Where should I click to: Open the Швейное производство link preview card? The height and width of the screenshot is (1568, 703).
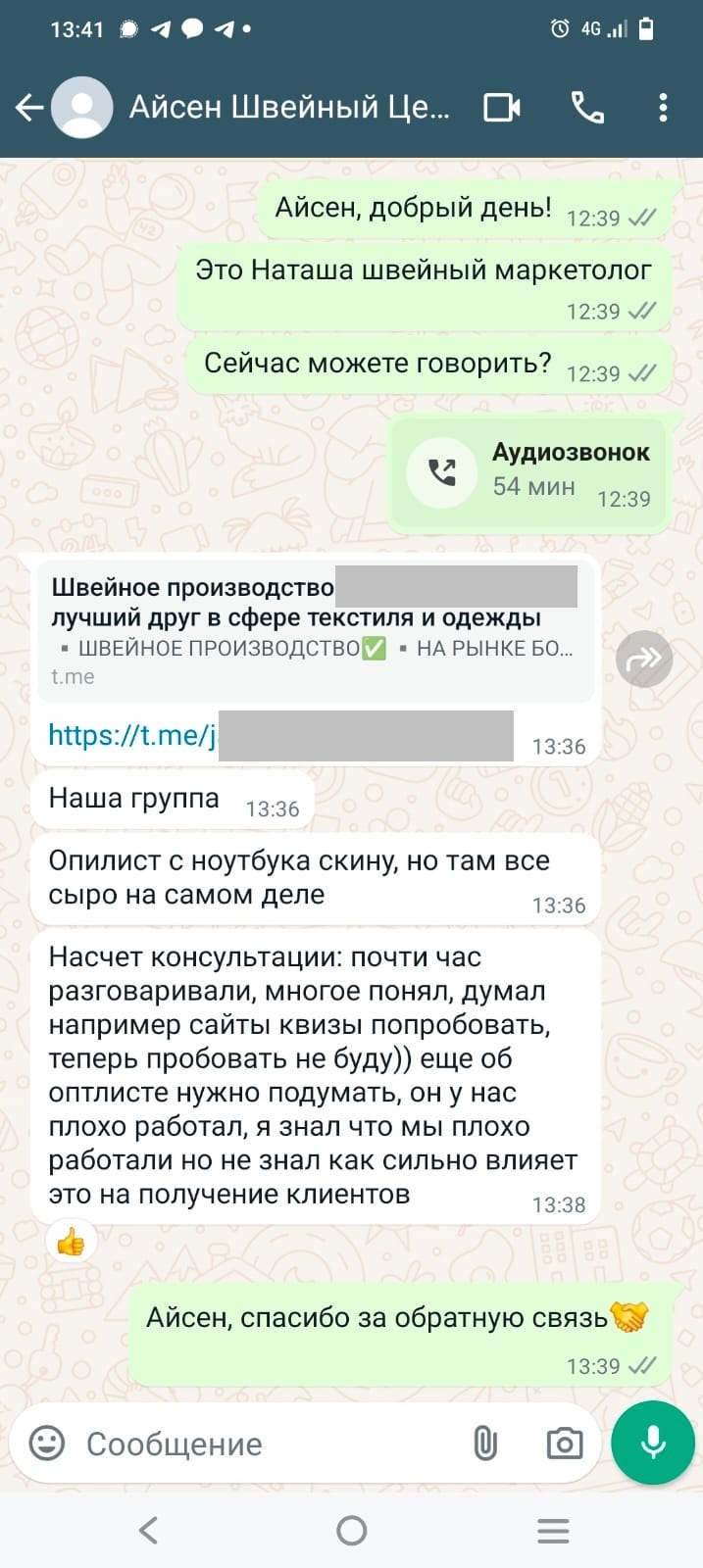314,630
